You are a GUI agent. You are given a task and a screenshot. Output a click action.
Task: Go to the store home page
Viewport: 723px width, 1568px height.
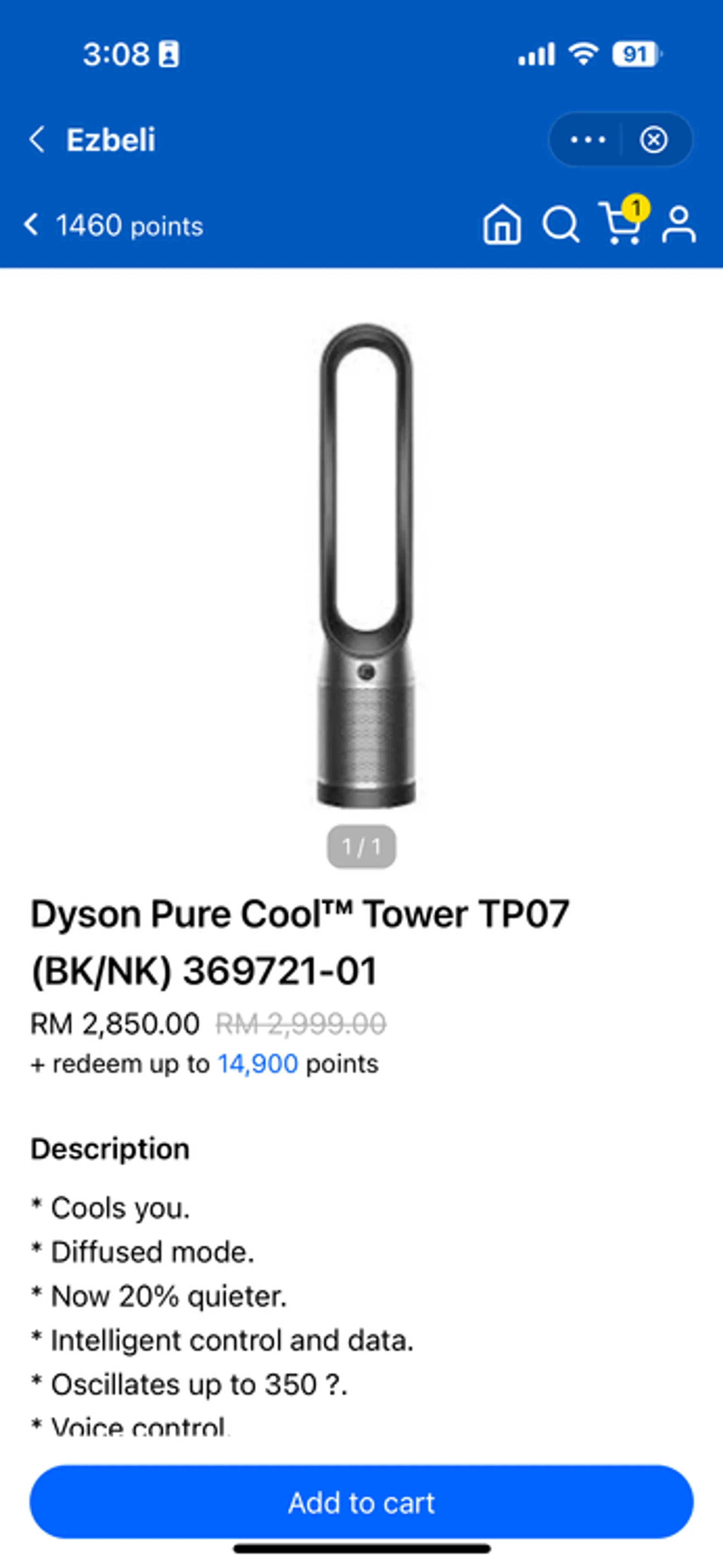502,225
